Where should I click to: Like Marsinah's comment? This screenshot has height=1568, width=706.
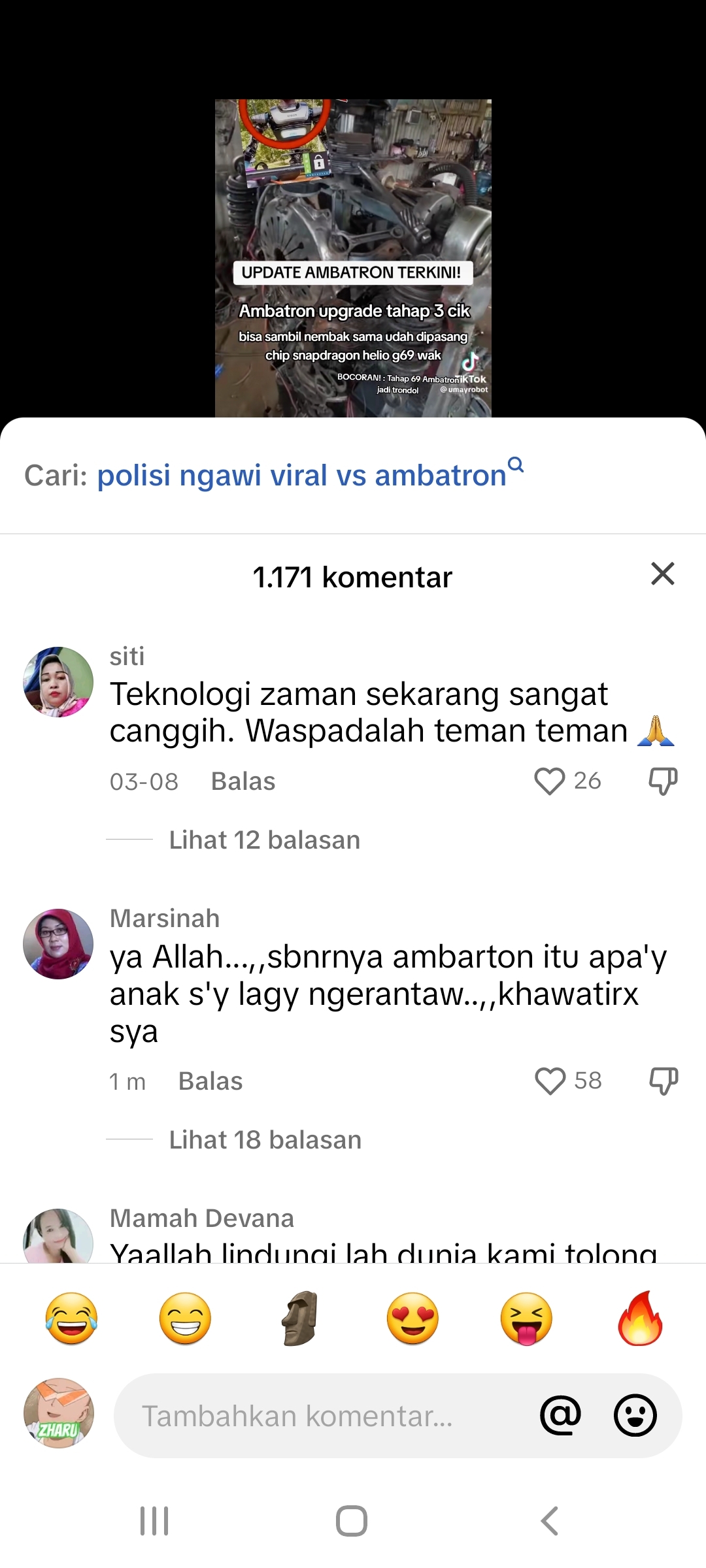pyautogui.click(x=550, y=1081)
